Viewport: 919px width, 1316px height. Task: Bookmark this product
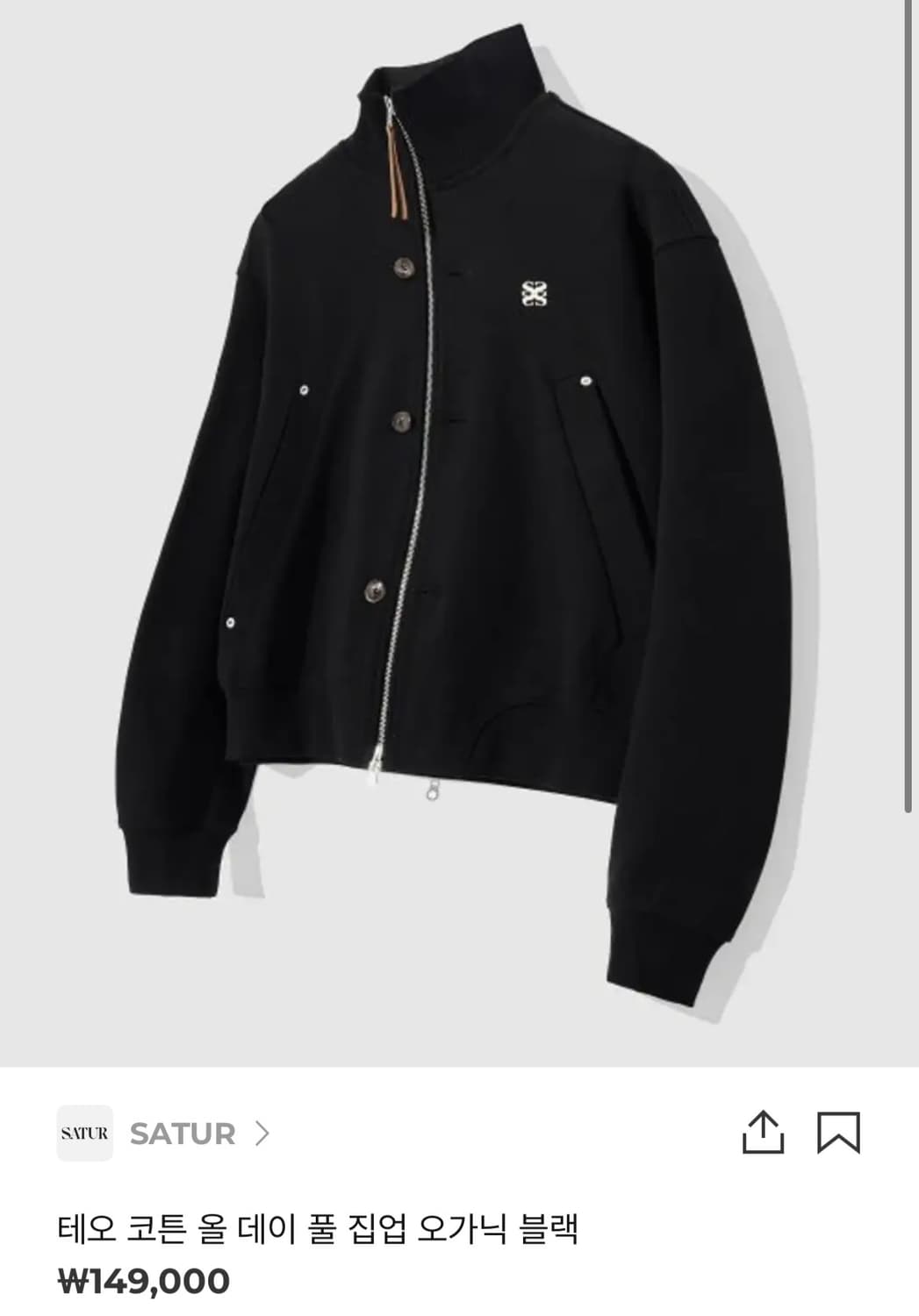point(838,1133)
